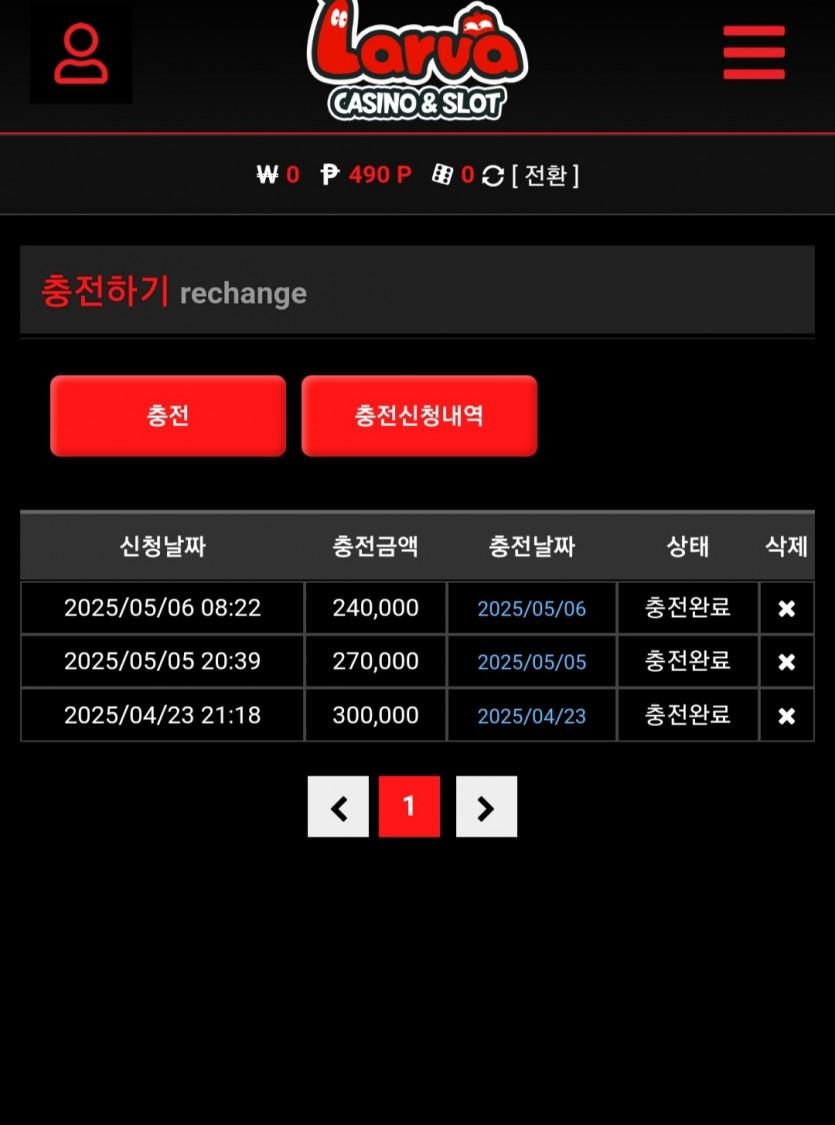The image size is (835, 1125).
Task: Open the user profile icon
Action: [x=81, y=54]
